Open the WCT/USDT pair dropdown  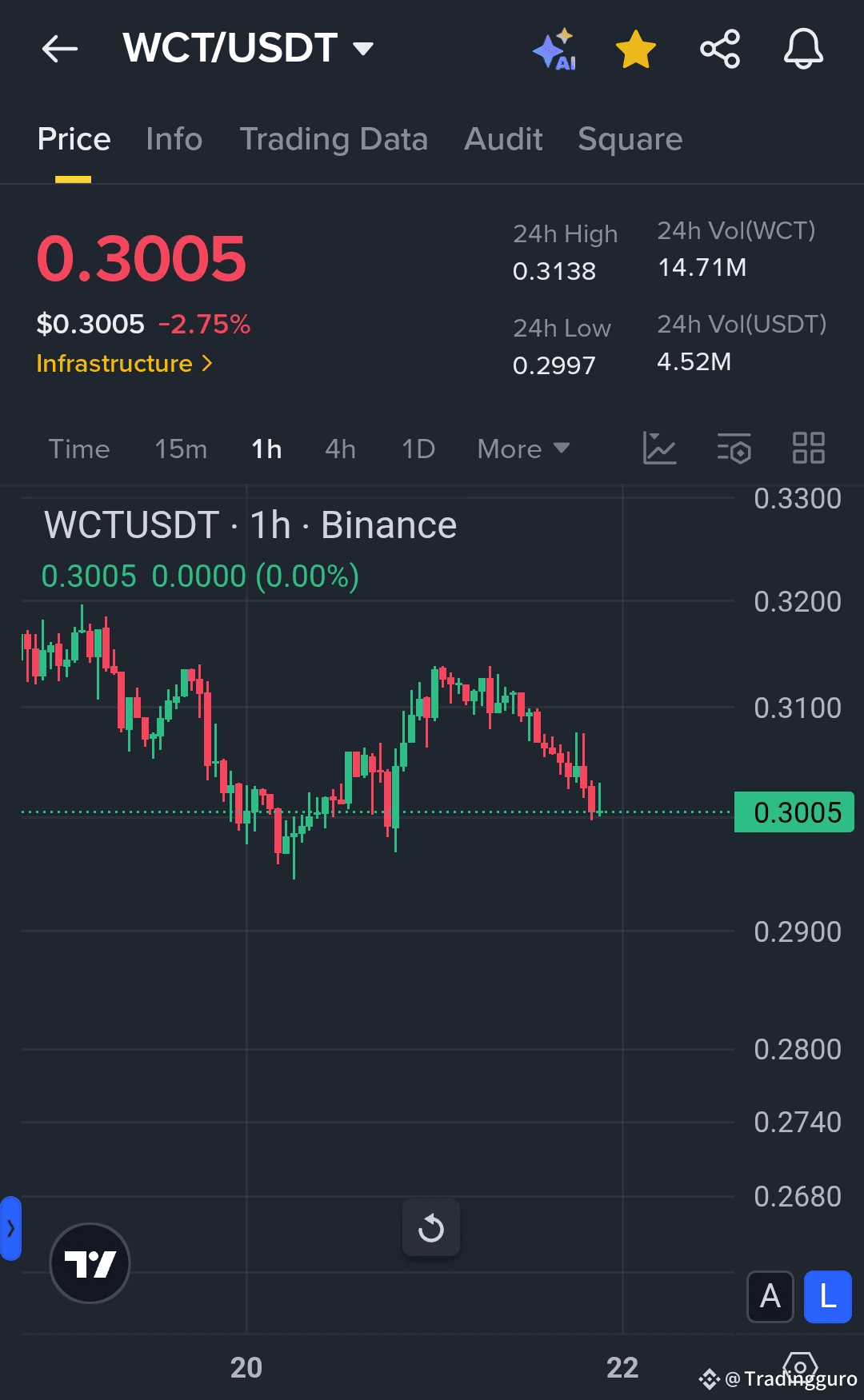[x=248, y=48]
